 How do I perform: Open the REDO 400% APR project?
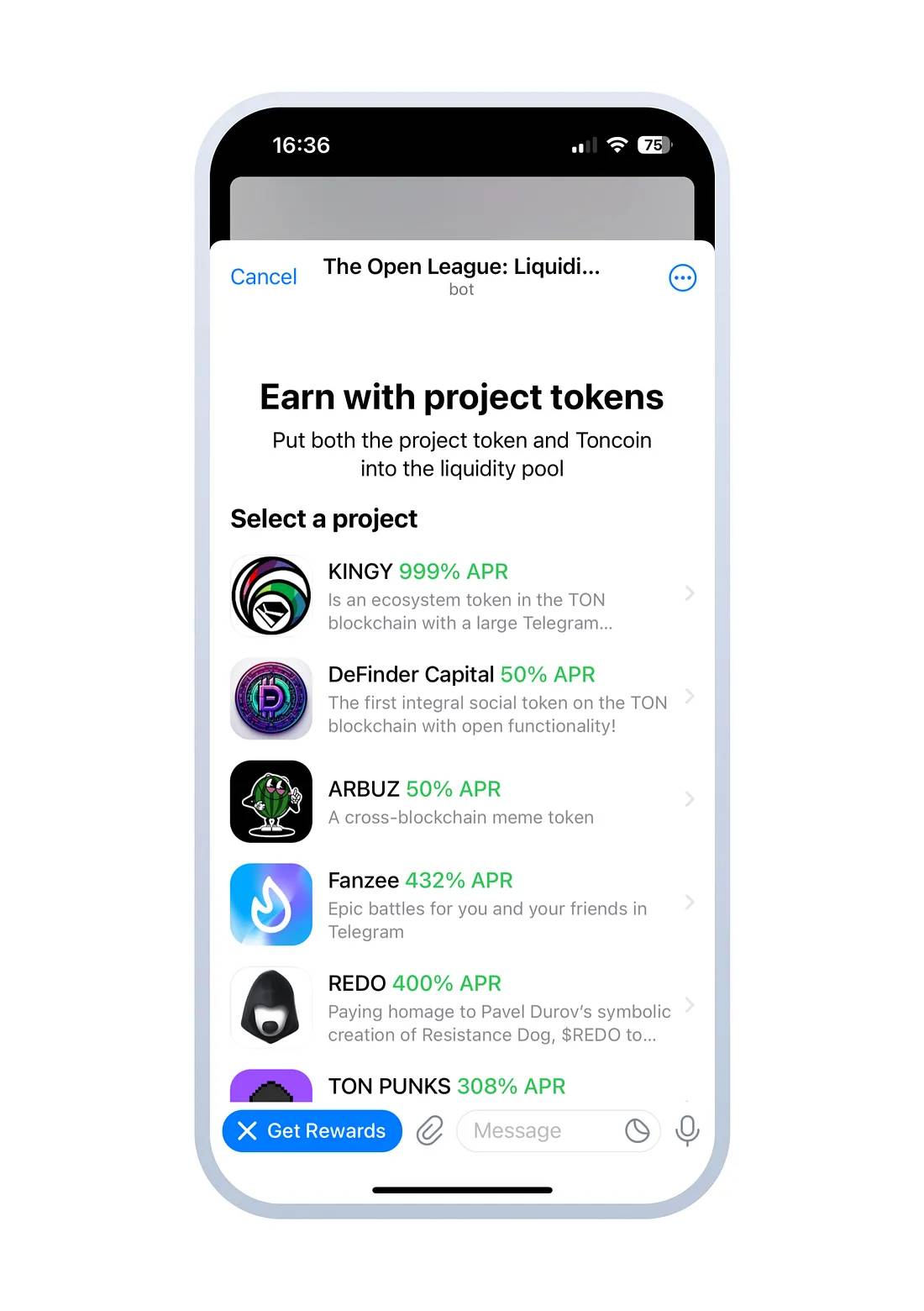pyautogui.click(x=462, y=1007)
